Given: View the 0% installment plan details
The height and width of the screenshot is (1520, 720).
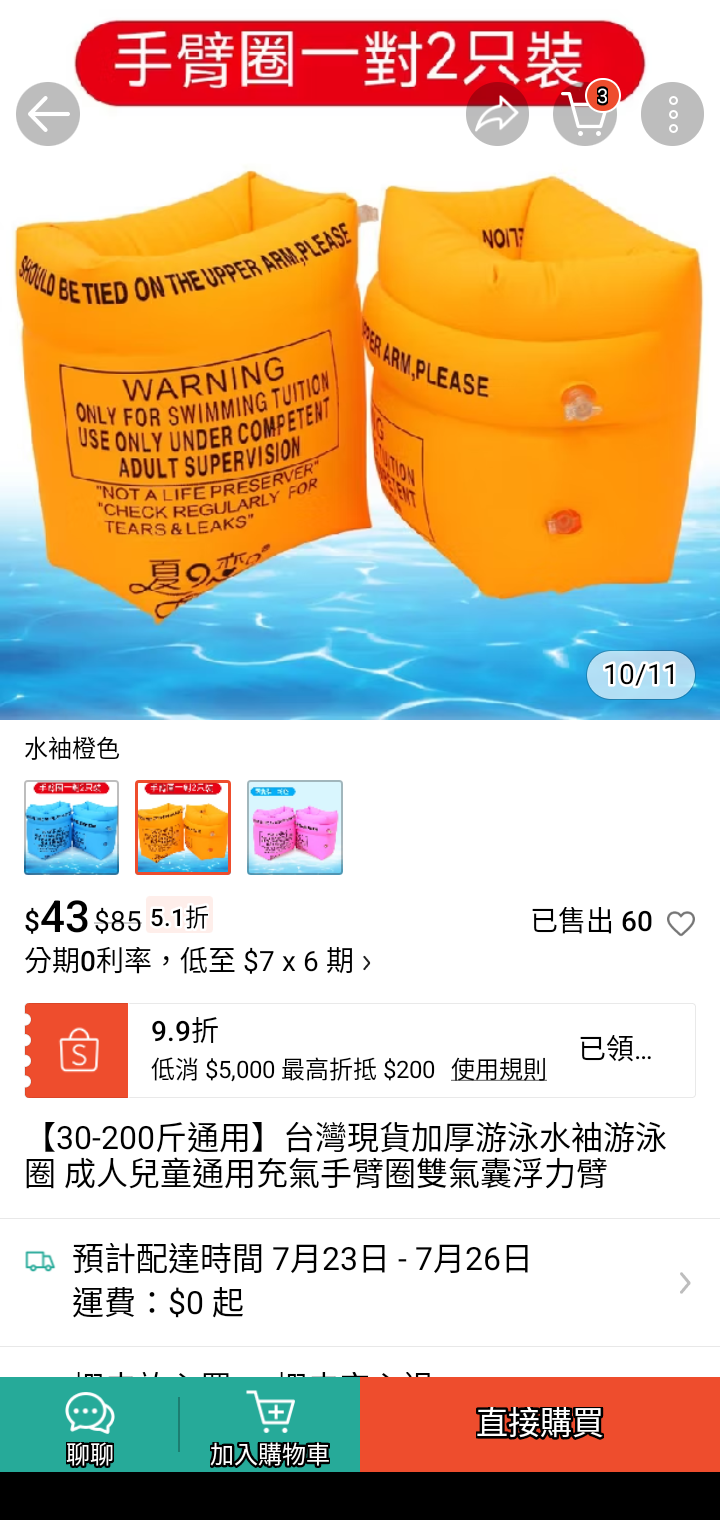Looking at the screenshot, I should pyautogui.click(x=198, y=962).
